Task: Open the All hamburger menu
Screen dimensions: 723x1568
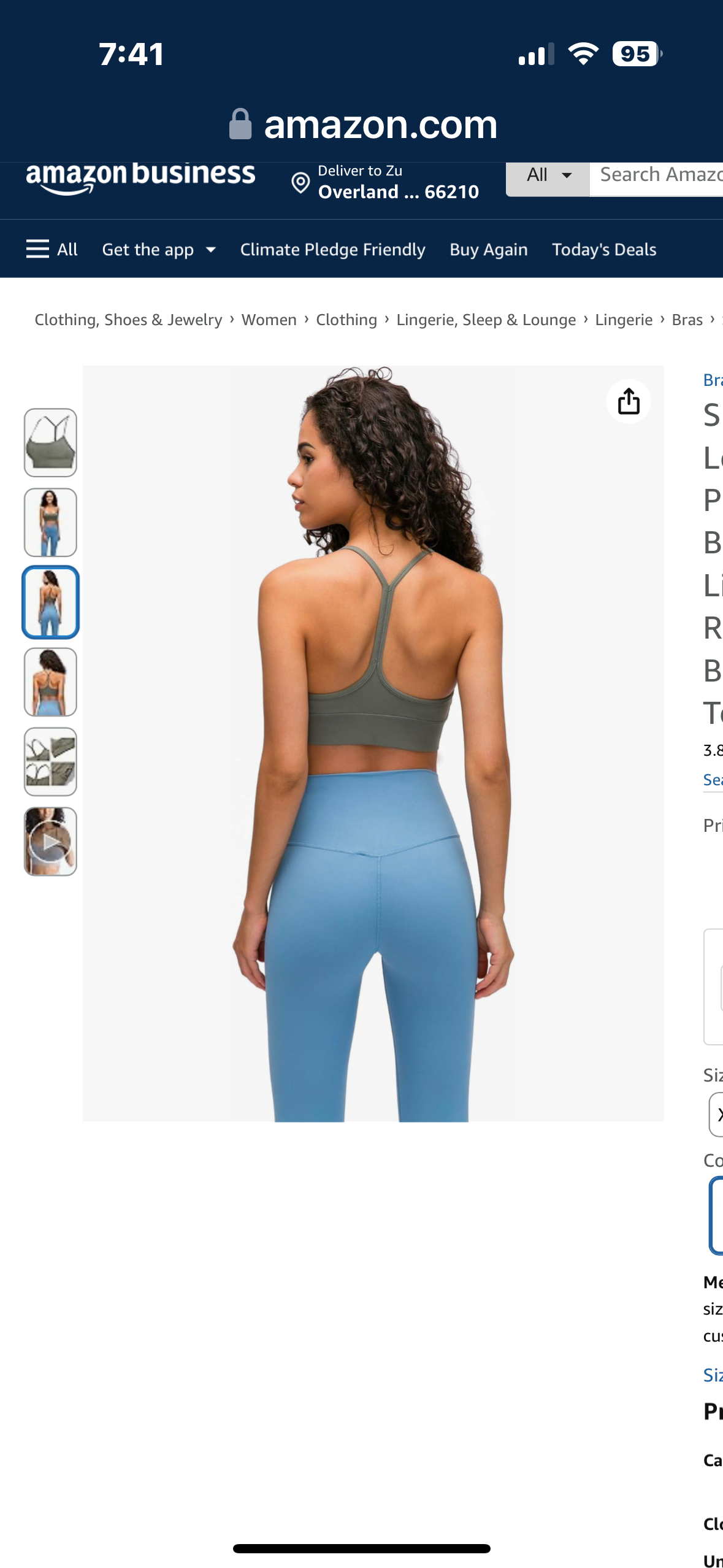Action: coord(52,249)
